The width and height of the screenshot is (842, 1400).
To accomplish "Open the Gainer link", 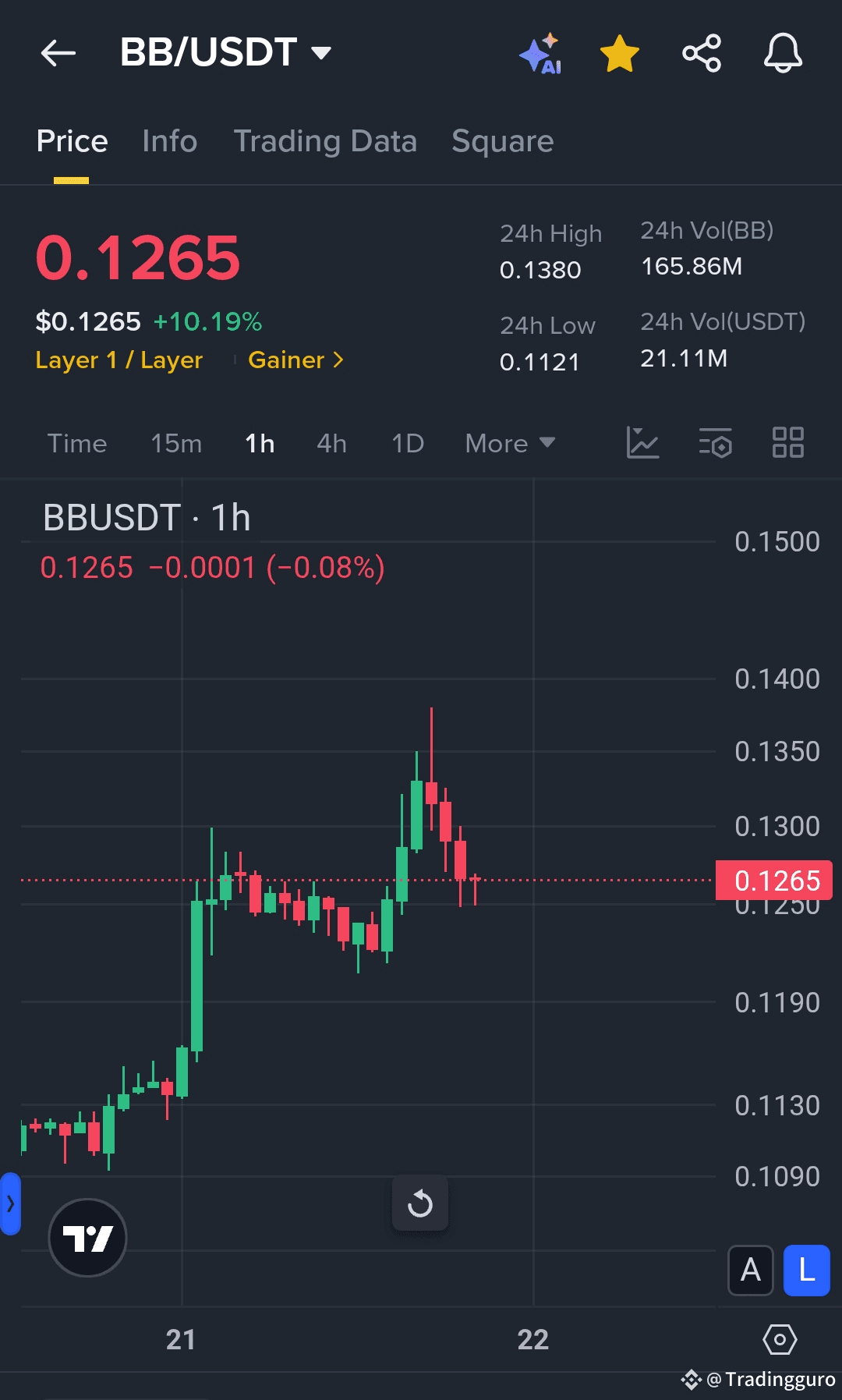I will [295, 360].
